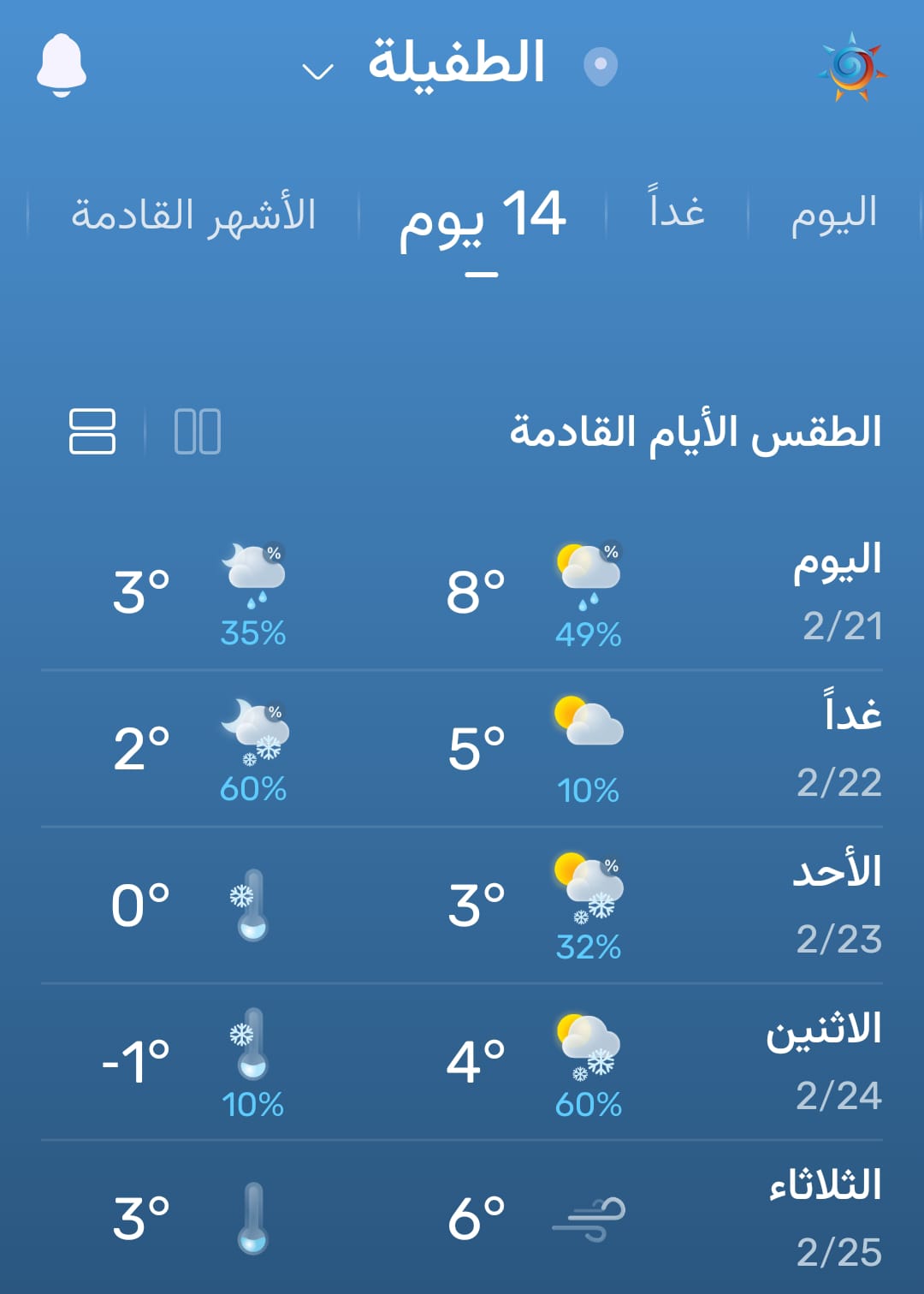Open the notifications bell
The width and height of the screenshot is (924, 1294).
pos(62,65)
